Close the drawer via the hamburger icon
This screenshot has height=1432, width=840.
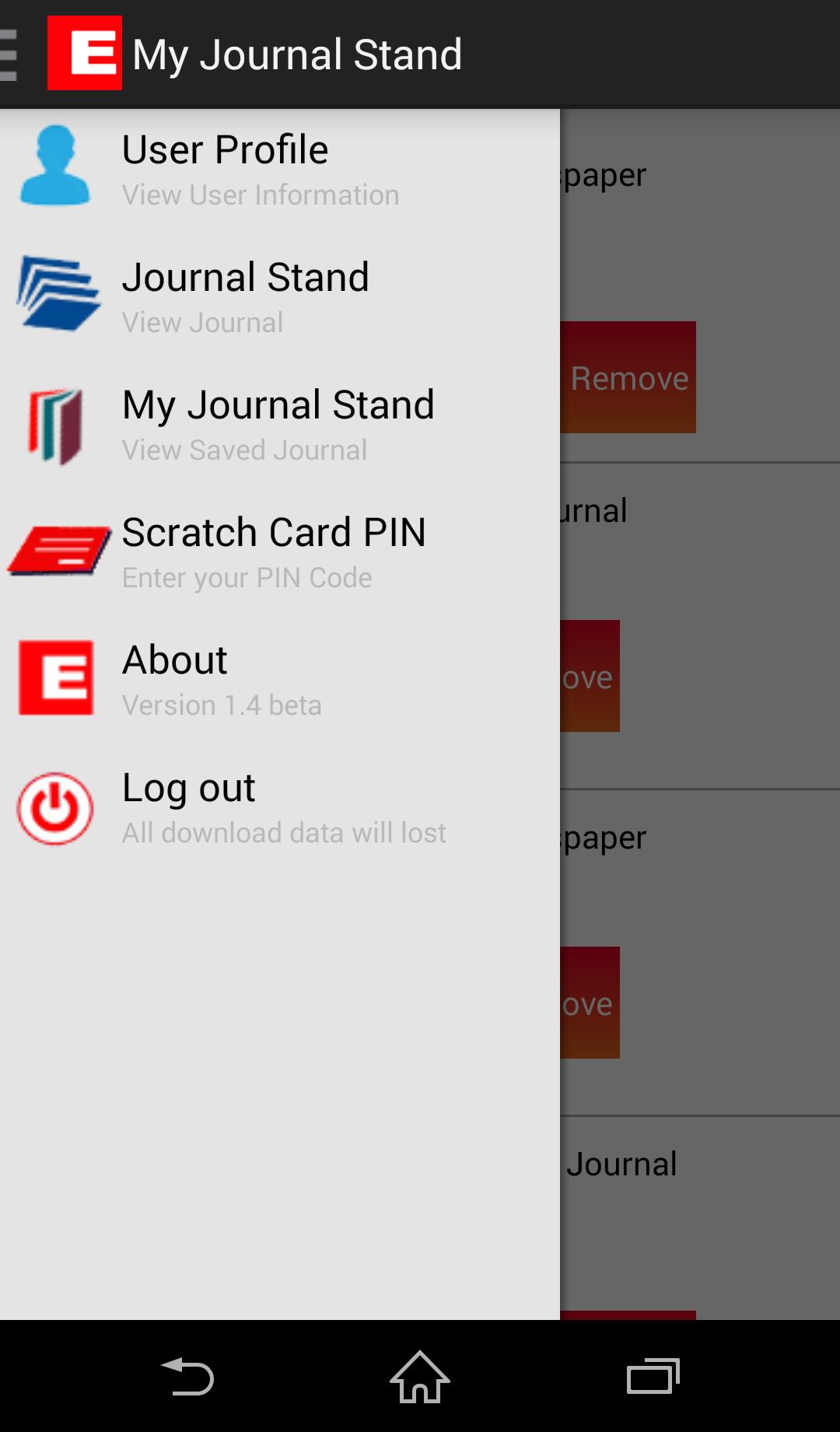[x=11, y=54]
